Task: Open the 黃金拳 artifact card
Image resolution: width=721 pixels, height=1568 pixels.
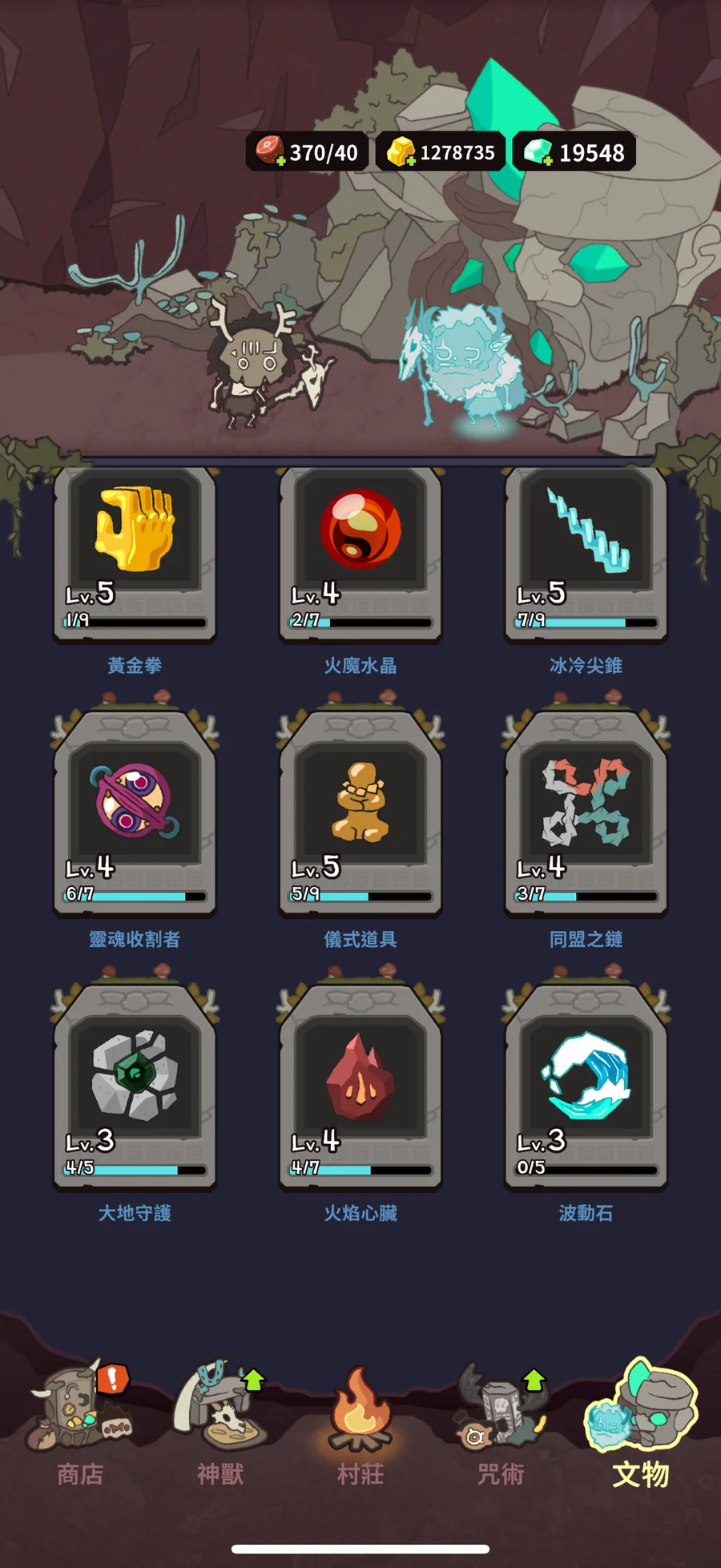Action: (x=135, y=553)
